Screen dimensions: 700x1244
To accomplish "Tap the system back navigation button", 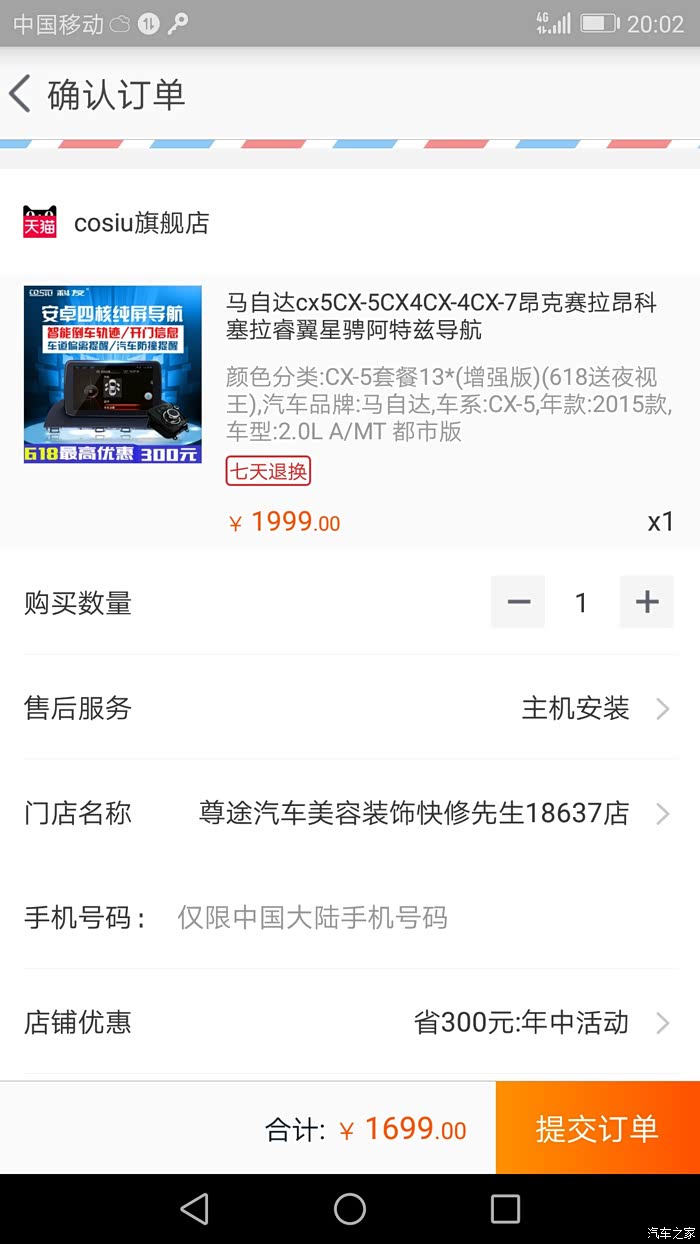I will tap(194, 1208).
